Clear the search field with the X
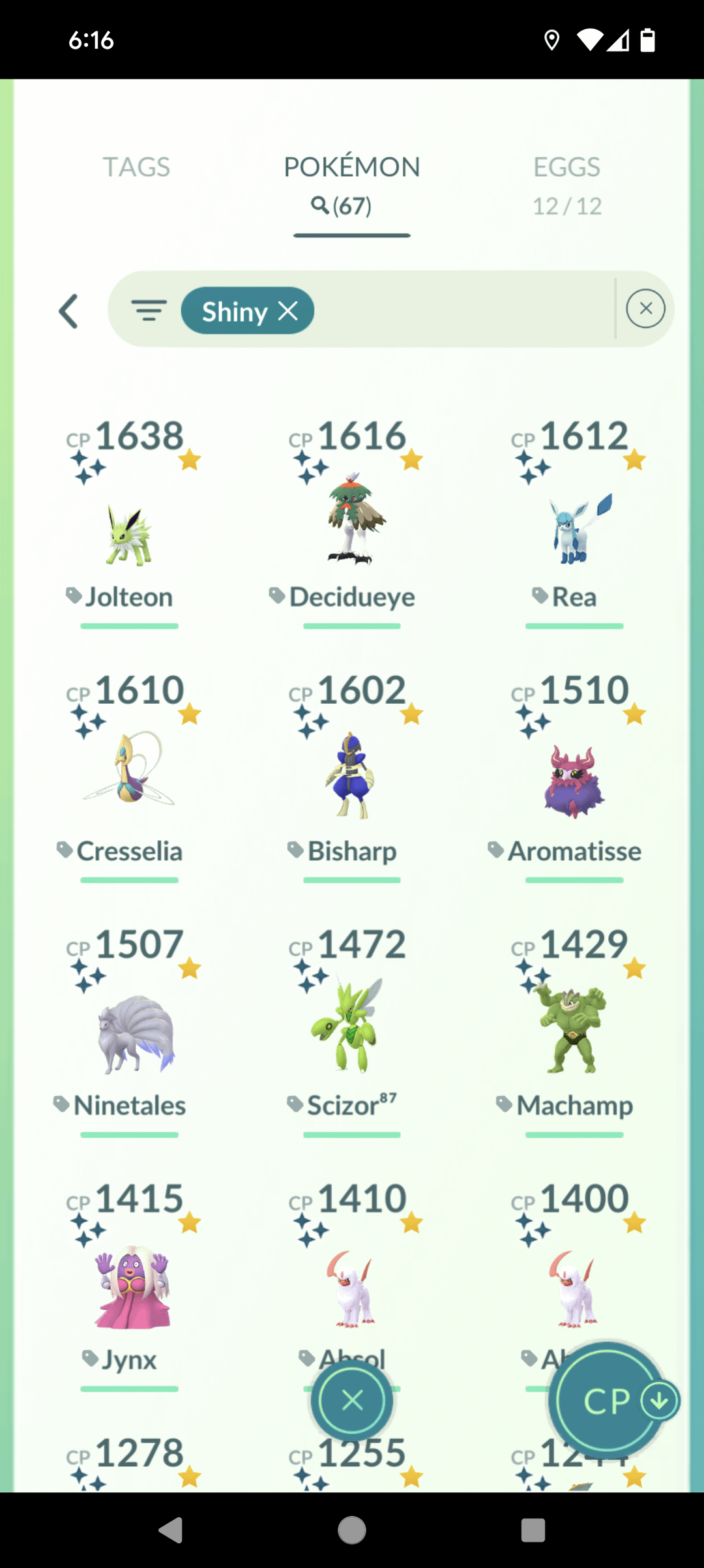Screen dimensions: 704x1568 (x=645, y=309)
